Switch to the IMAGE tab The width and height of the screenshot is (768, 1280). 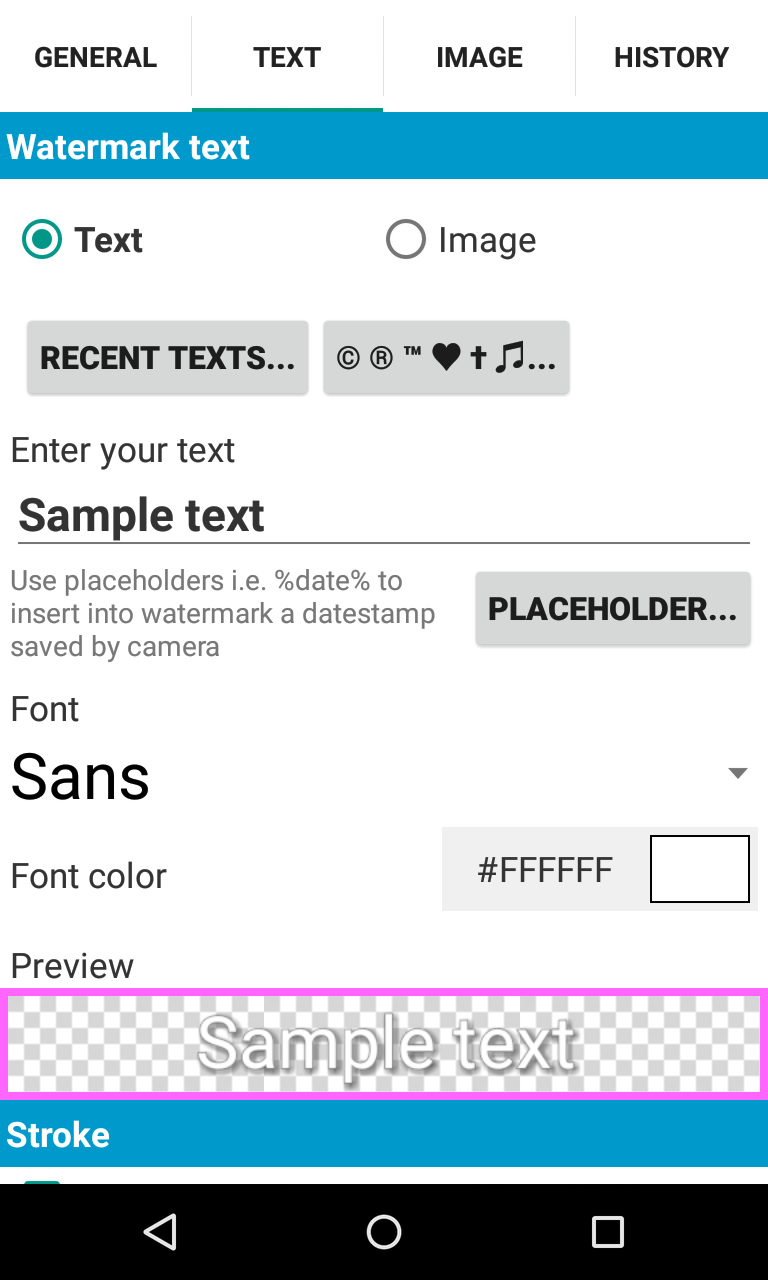point(479,57)
